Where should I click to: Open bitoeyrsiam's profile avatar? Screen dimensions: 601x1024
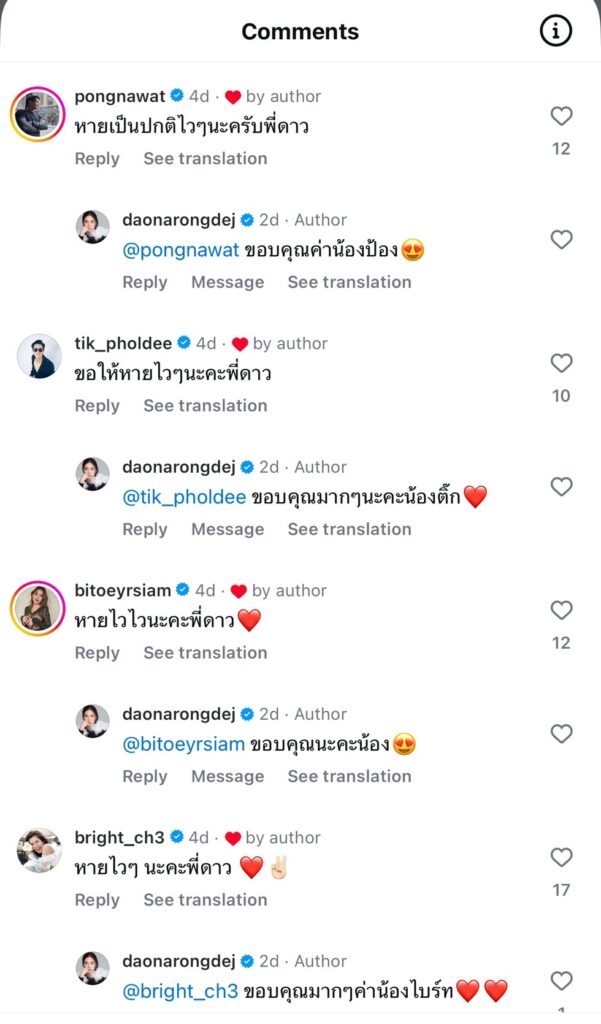(x=38, y=608)
